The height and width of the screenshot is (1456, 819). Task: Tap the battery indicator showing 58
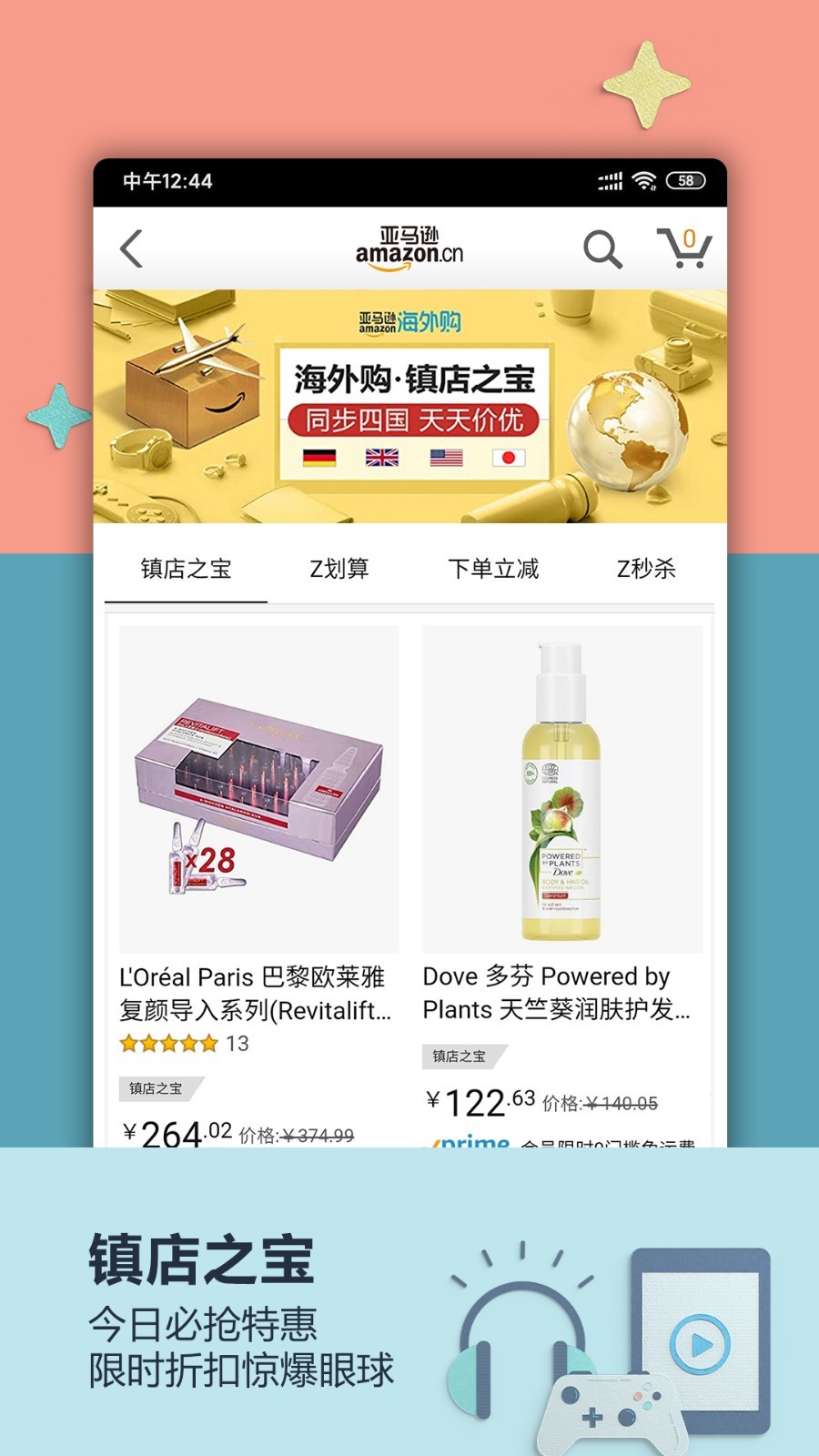pos(685,182)
